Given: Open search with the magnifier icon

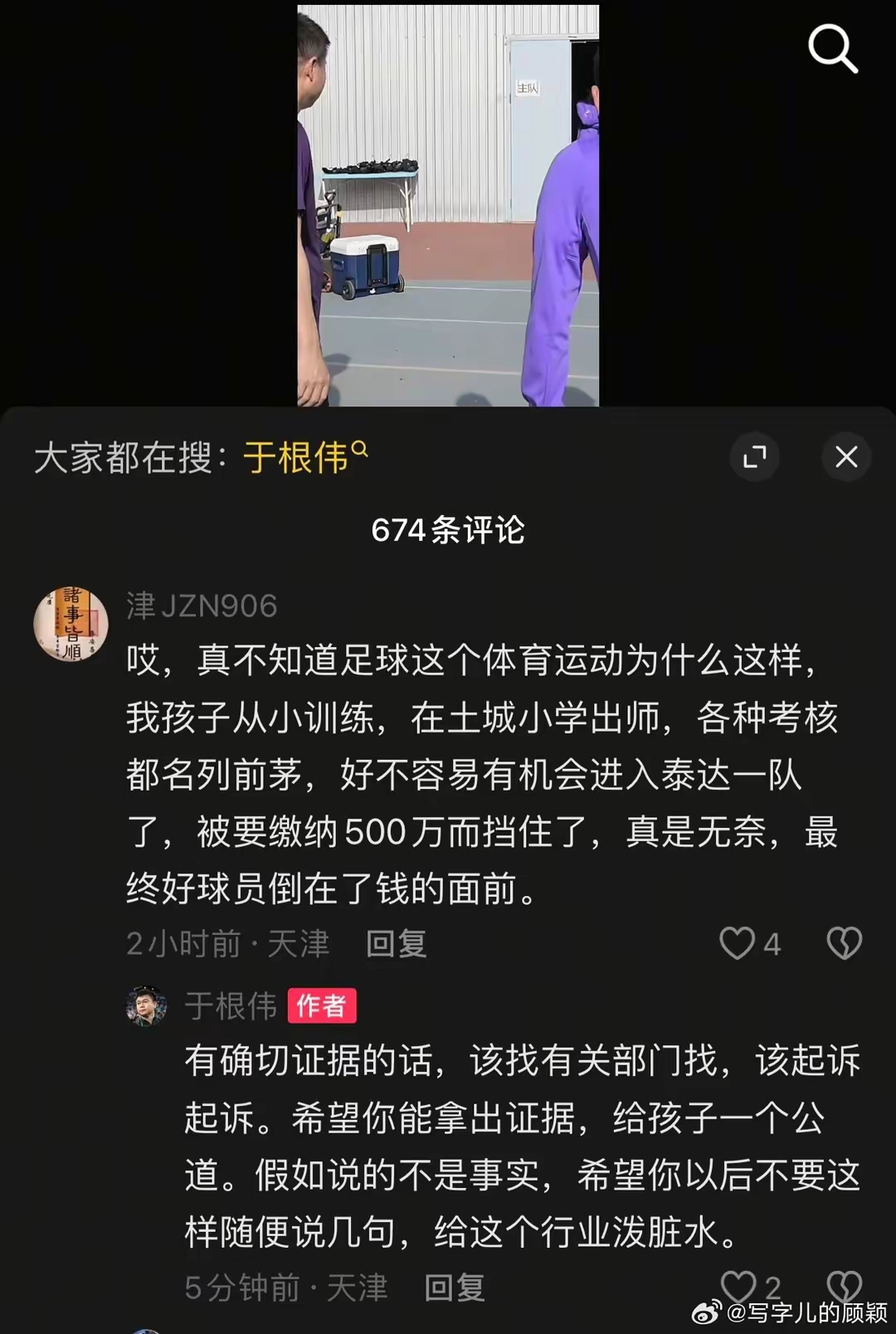Looking at the screenshot, I should tap(832, 49).
